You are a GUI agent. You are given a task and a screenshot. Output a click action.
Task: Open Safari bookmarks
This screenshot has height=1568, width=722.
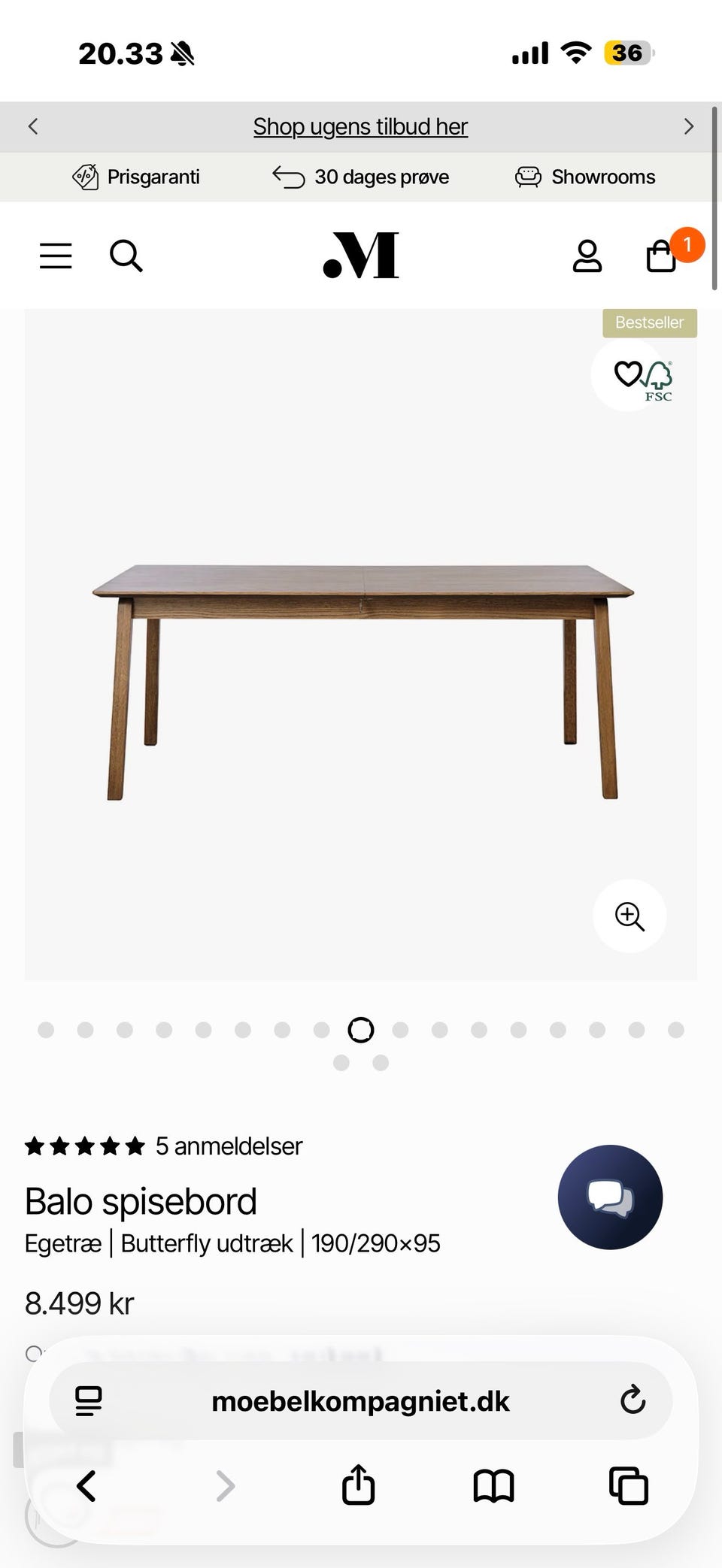[493, 1485]
